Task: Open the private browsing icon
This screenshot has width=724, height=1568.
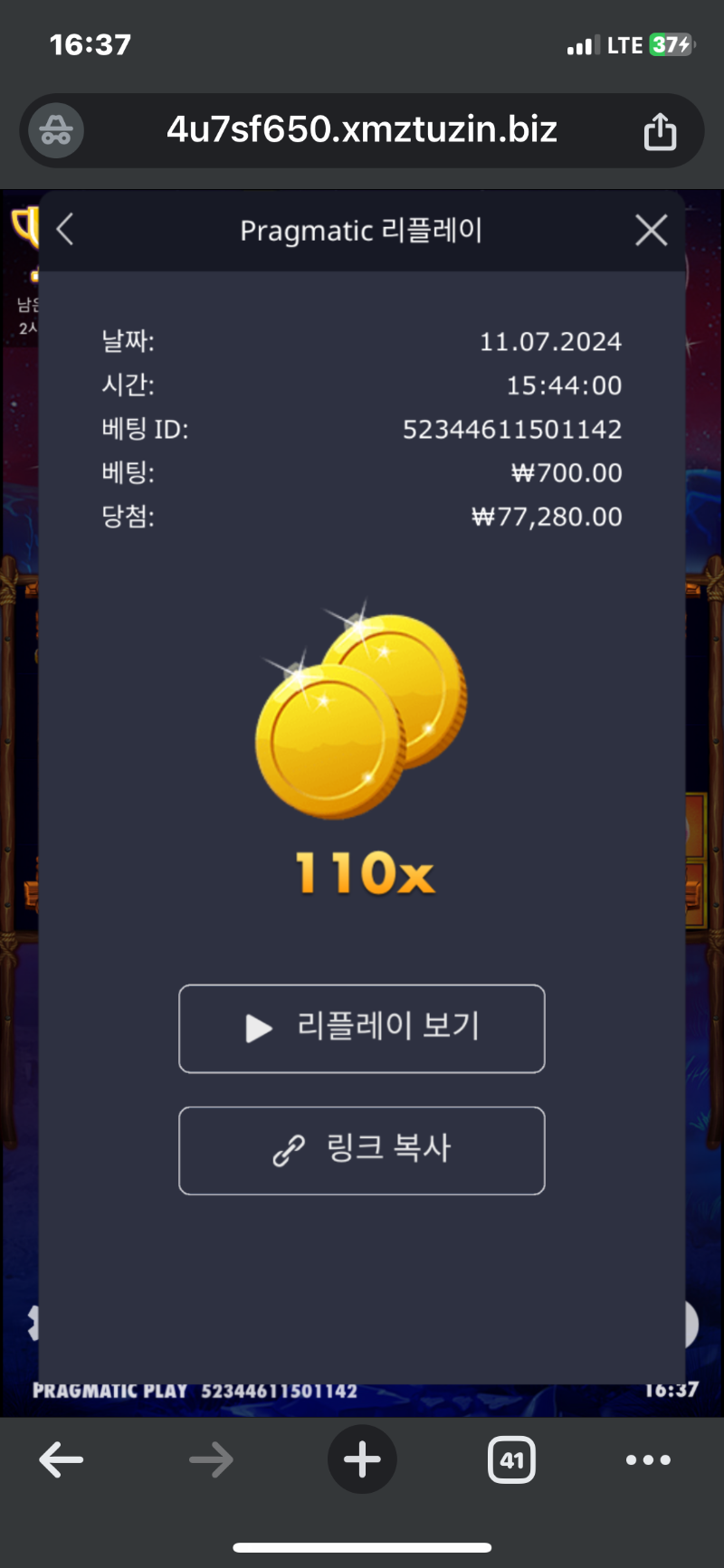Action: [56, 131]
